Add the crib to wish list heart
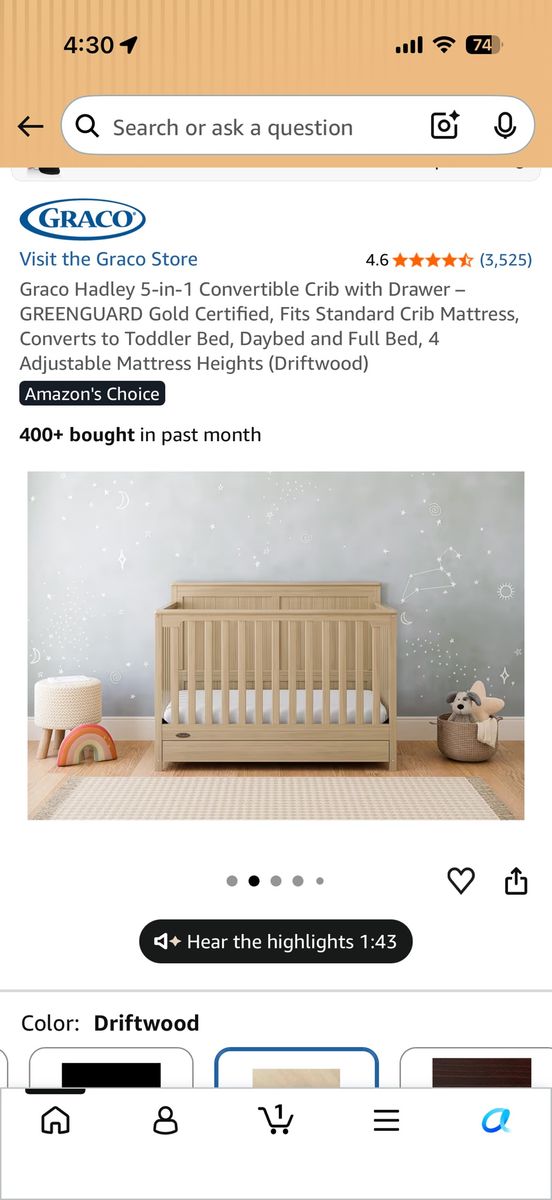 460,881
